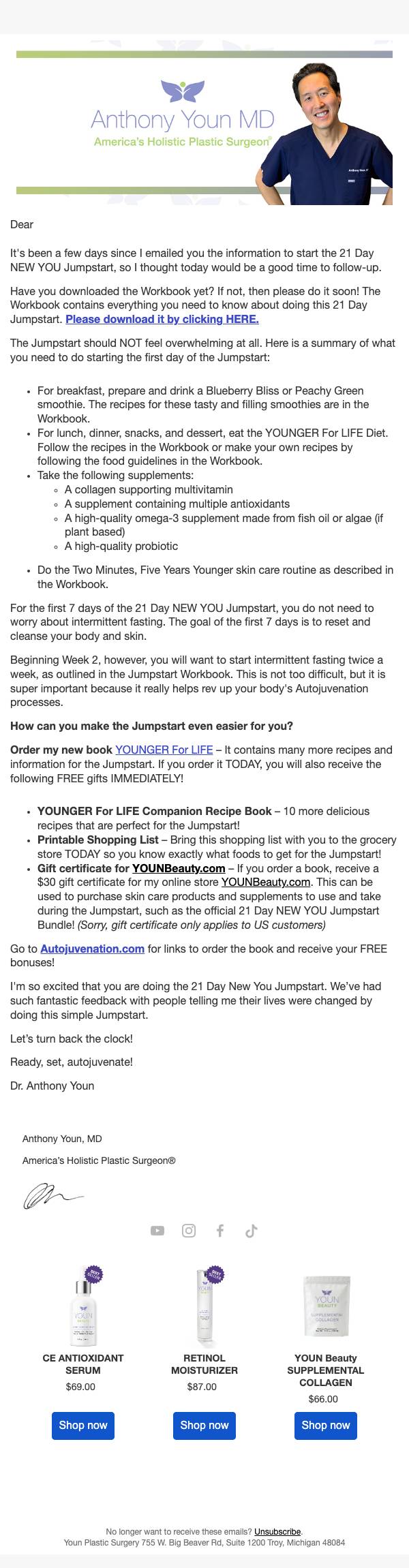View the CE Antioxidant Serum product image
Viewport: 409px width, 1568px height.
click(83, 1305)
